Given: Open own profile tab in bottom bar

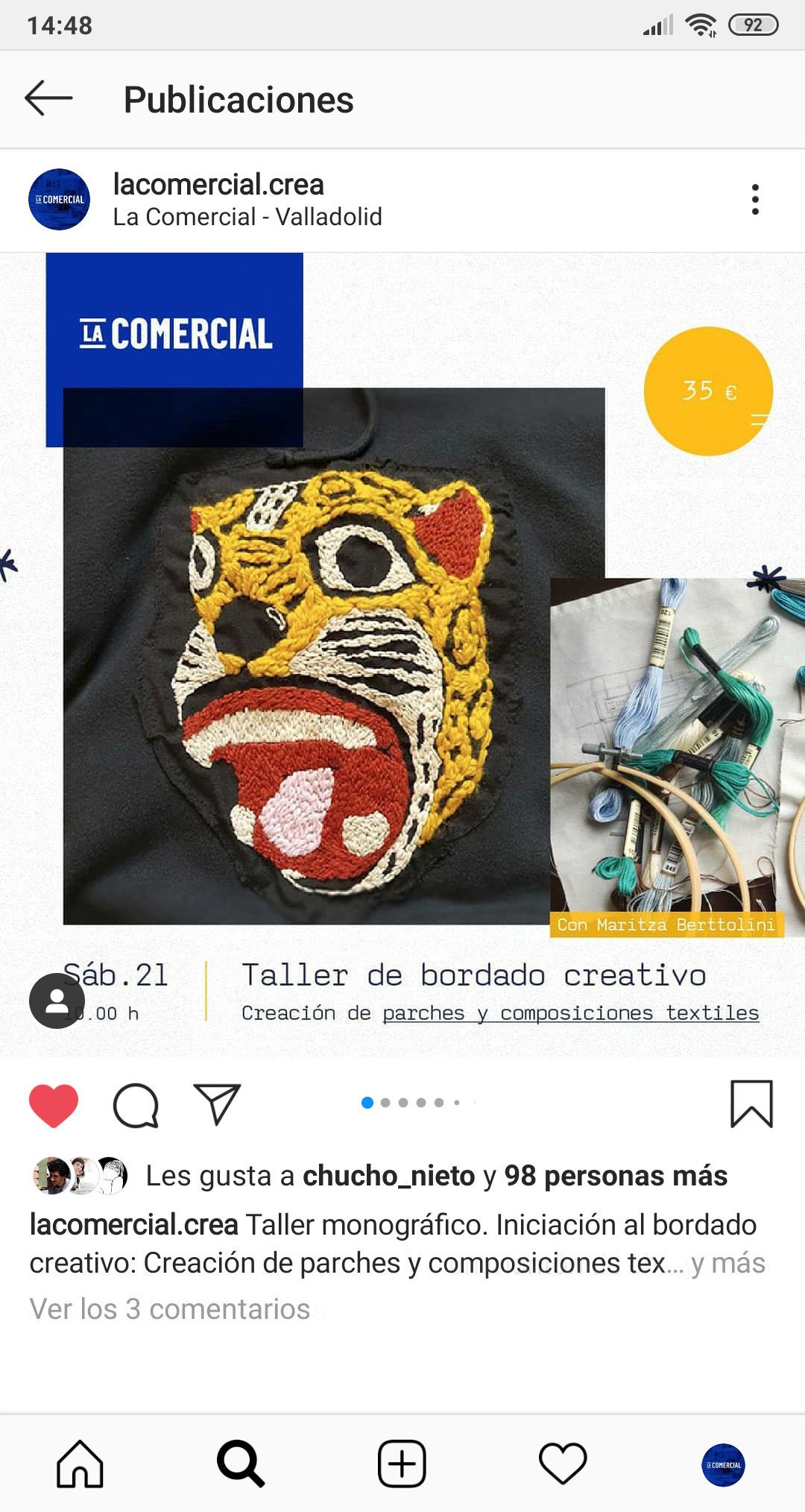Looking at the screenshot, I should 723,1464.
